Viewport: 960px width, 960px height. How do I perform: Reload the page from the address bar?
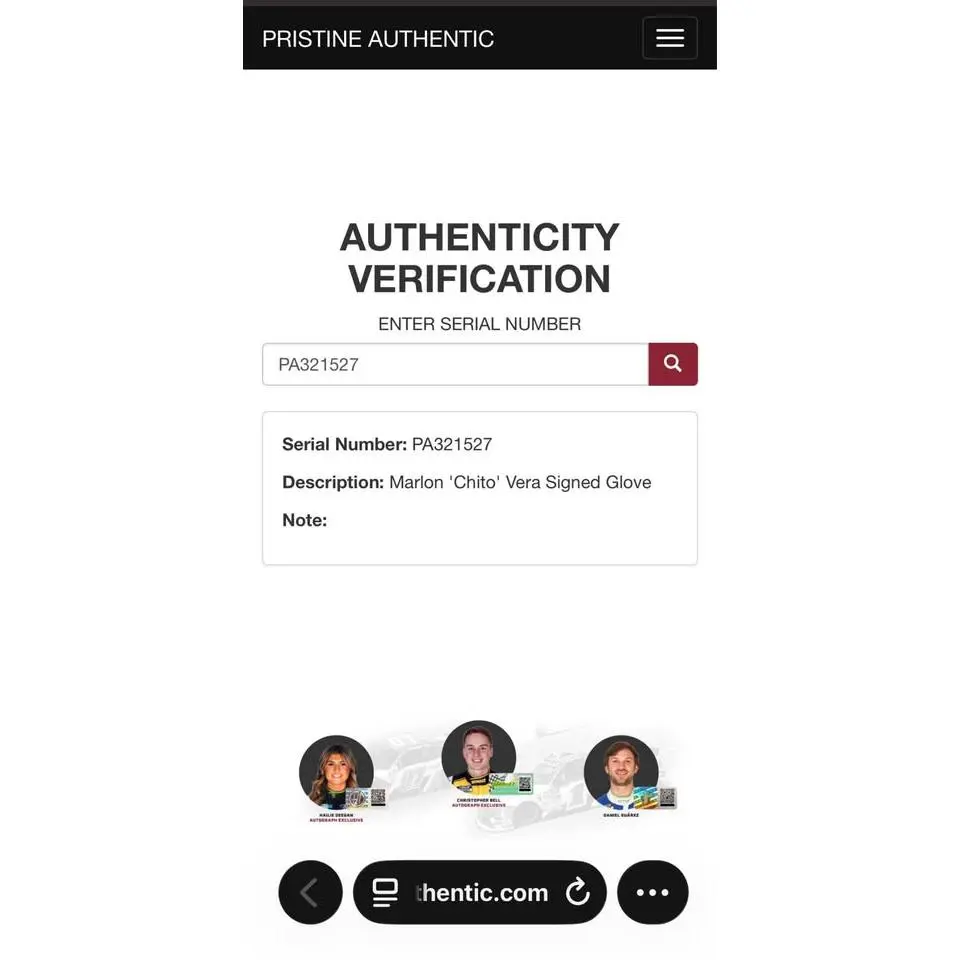coord(577,892)
